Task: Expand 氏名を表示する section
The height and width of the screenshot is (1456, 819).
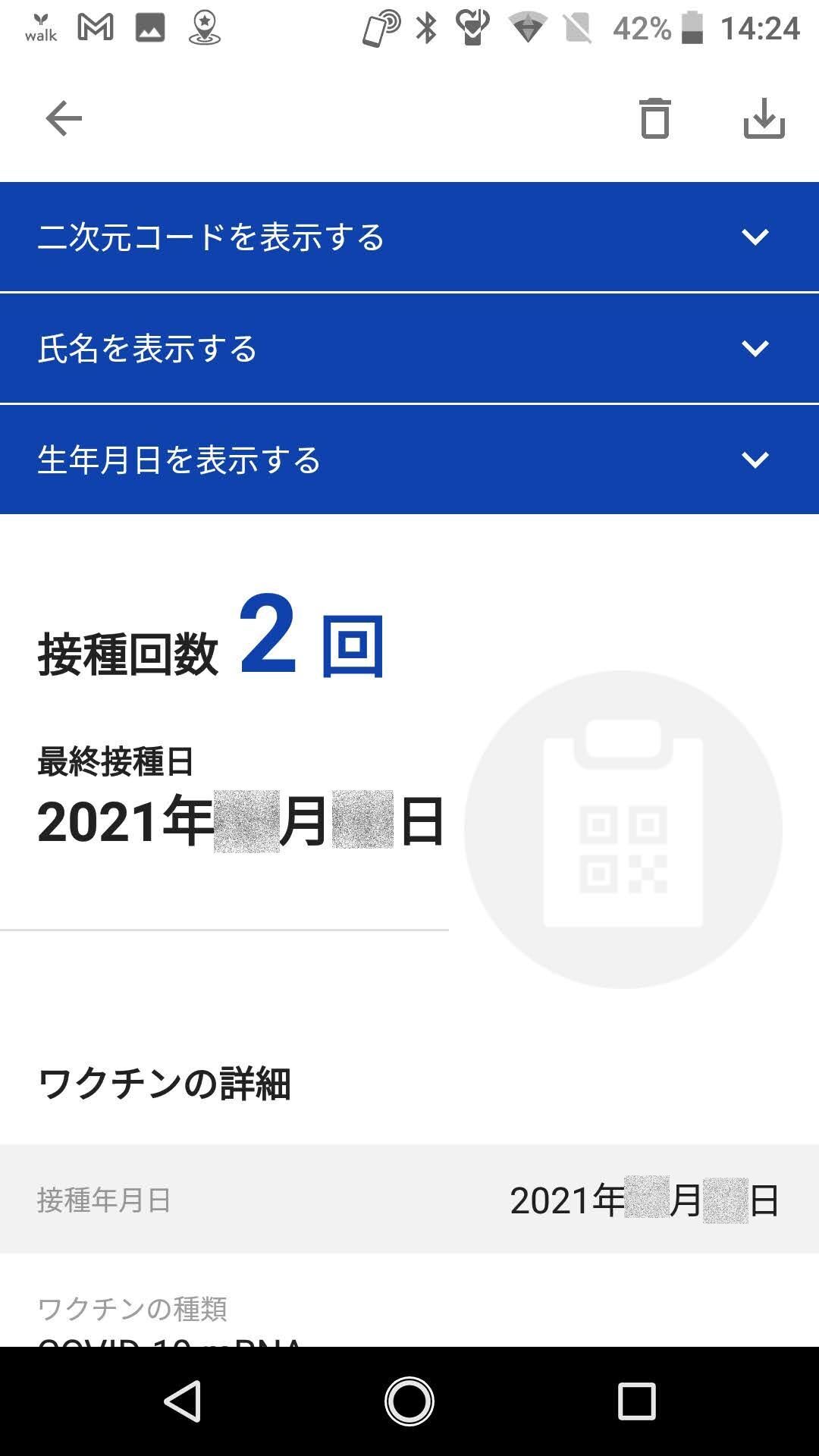Action: (x=409, y=348)
